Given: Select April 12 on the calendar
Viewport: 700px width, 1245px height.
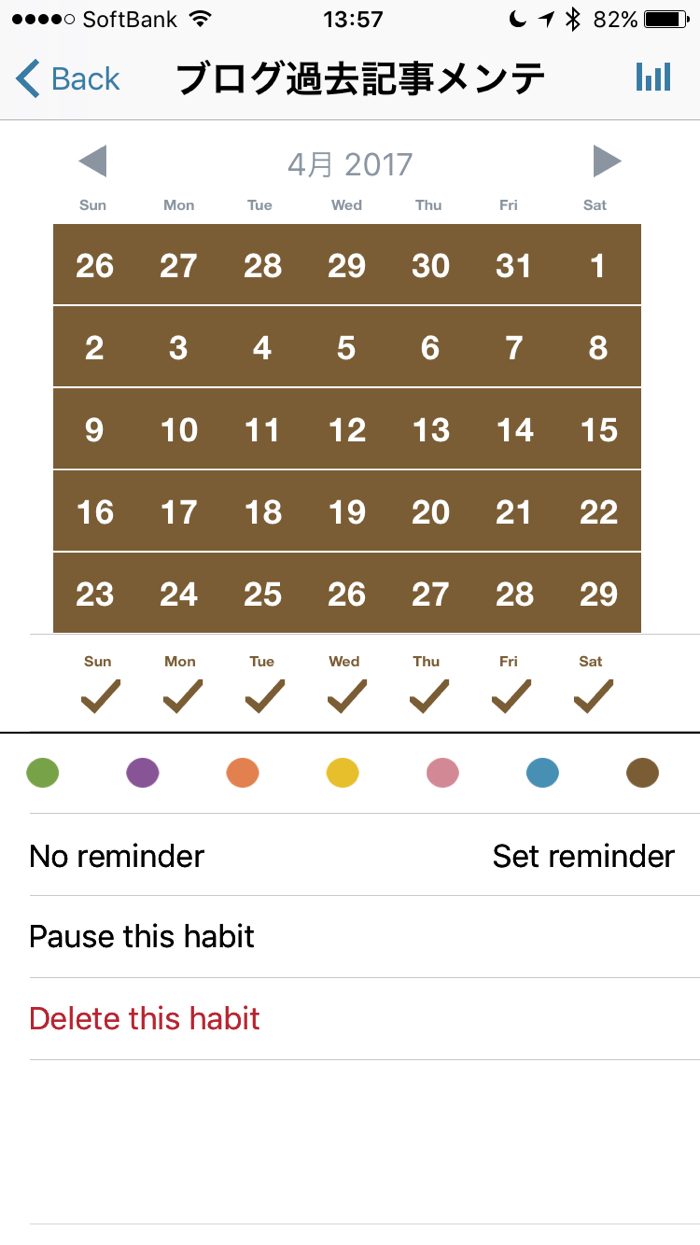Looking at the screenshot, I should tap(346, 430).
